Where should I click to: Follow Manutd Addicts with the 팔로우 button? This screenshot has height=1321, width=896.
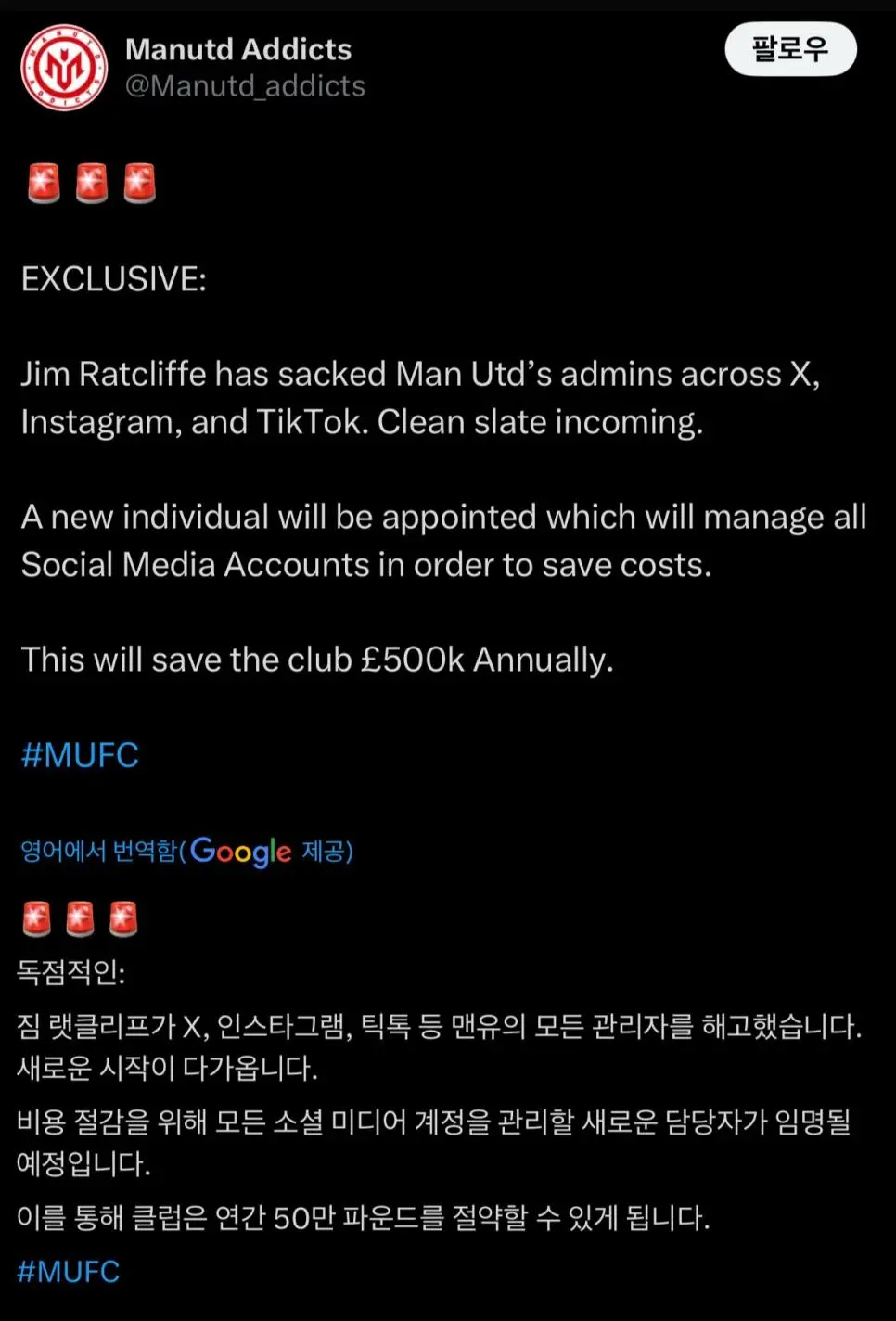[790, 49]
